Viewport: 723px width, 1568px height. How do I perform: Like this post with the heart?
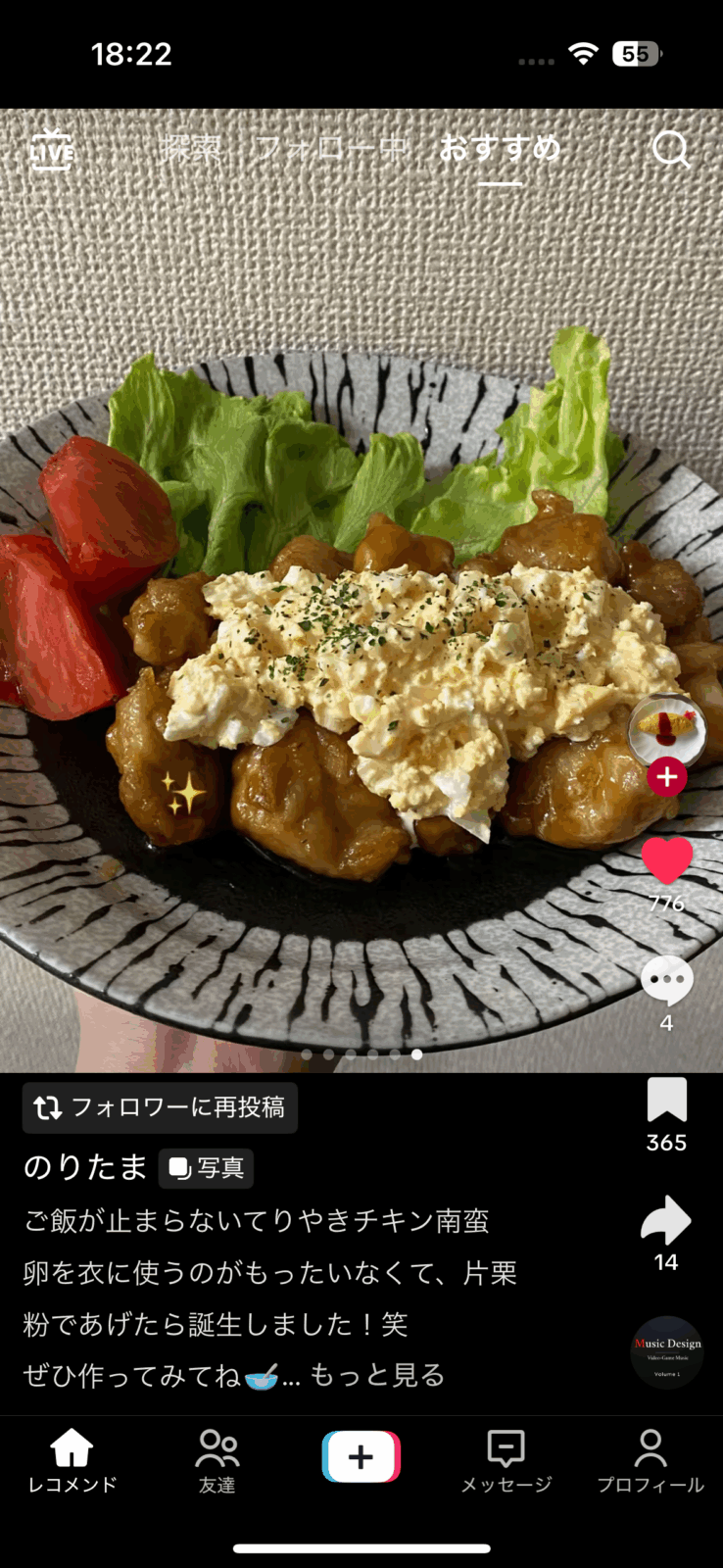[667, 860]
